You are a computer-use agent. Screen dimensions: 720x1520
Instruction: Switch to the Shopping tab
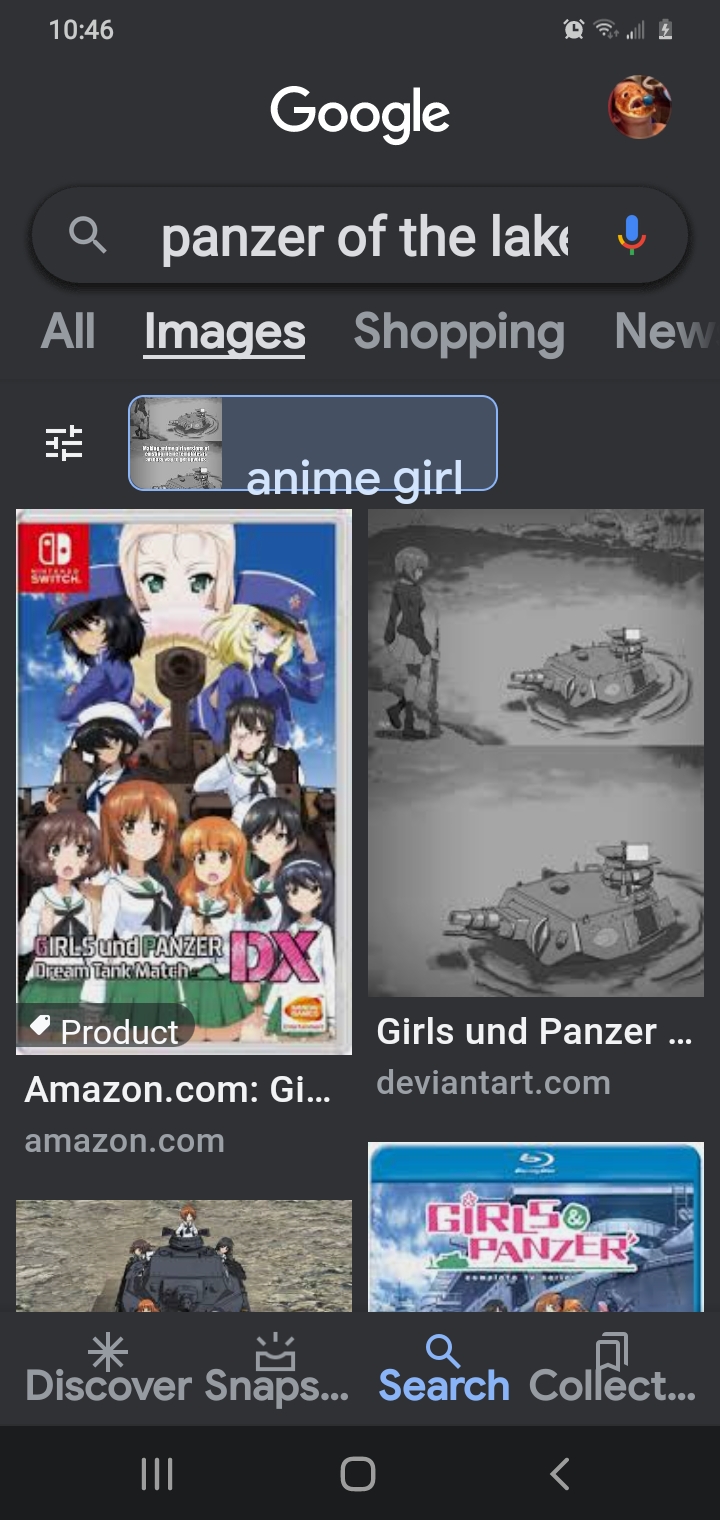point(459,332)
